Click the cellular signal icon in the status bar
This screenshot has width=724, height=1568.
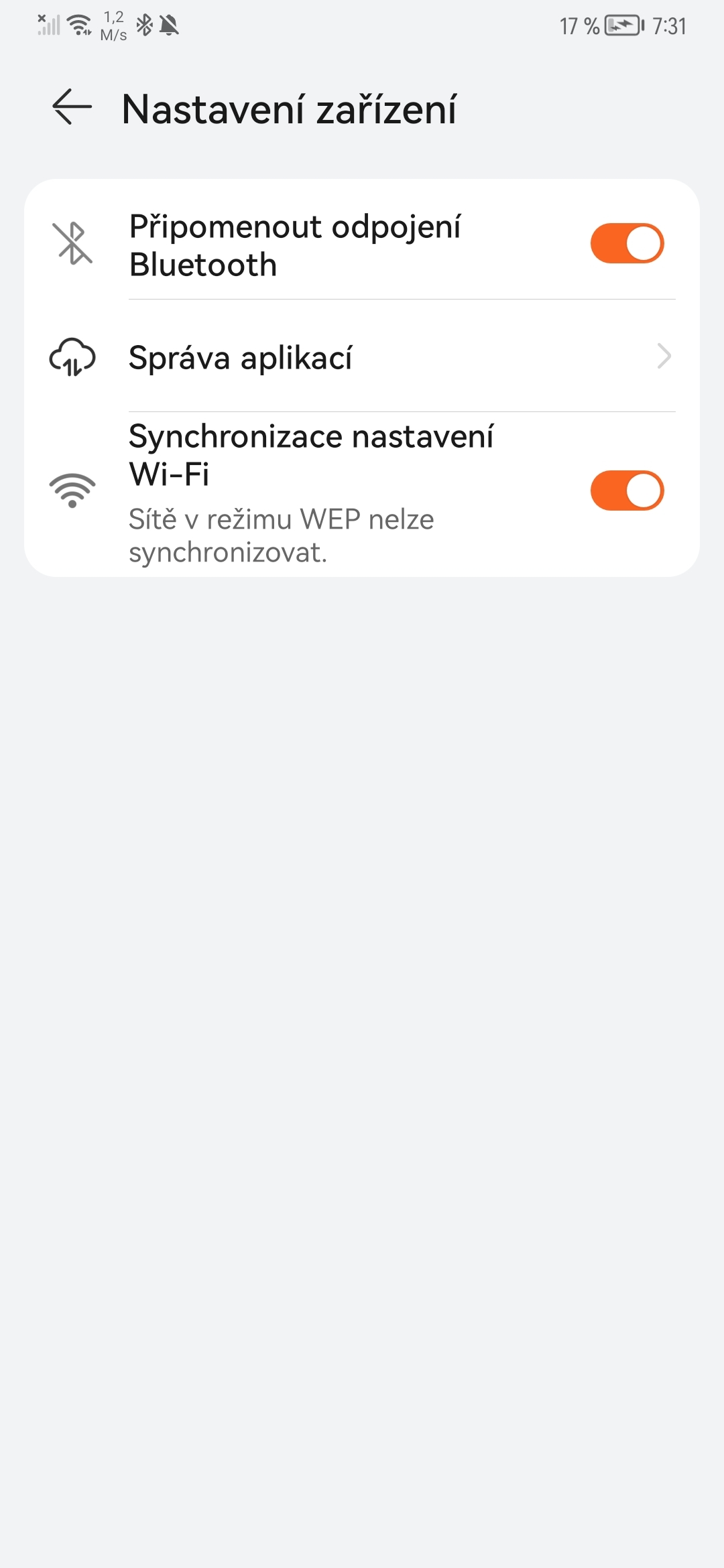coord(48,23)
